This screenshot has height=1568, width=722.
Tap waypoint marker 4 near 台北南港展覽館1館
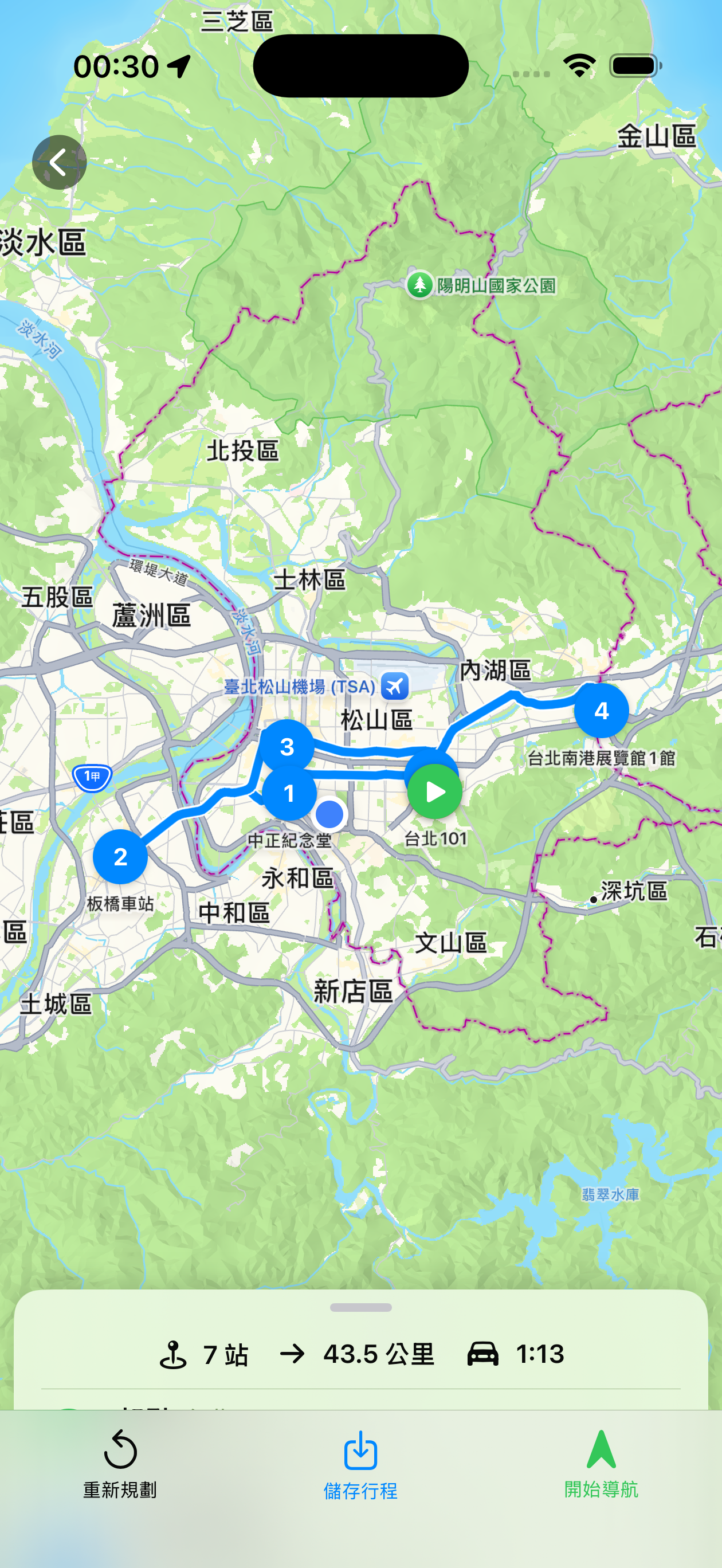coord(603,712)
